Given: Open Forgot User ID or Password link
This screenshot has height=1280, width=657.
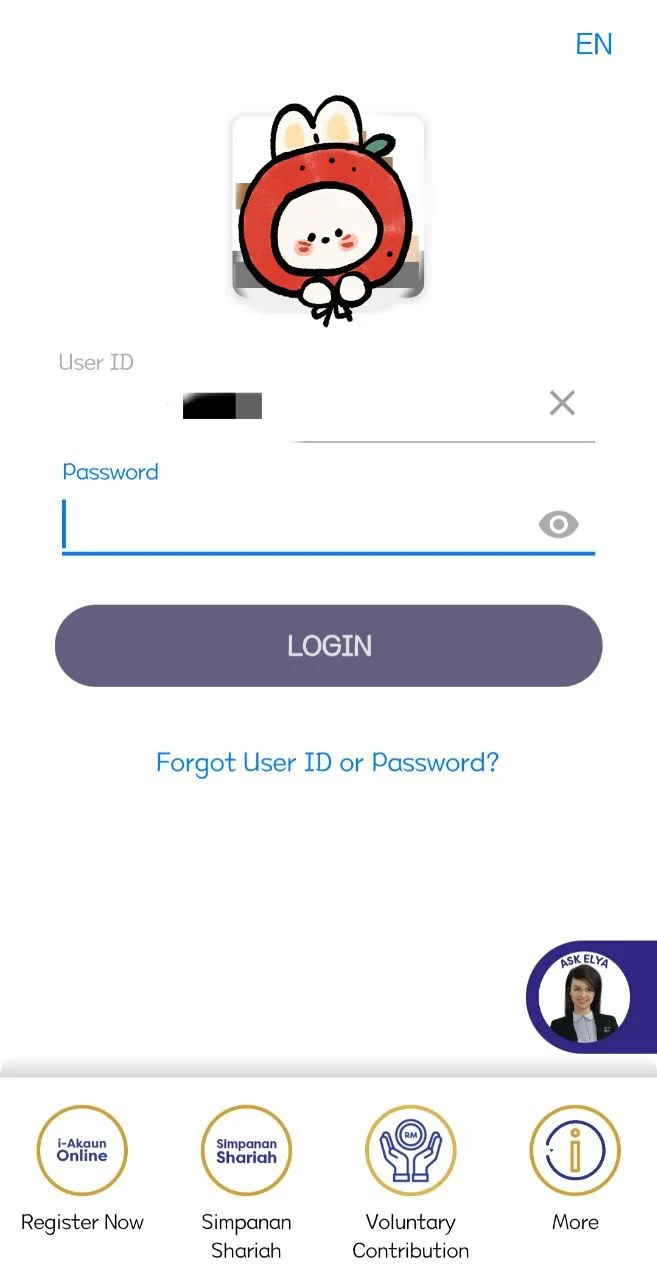Looking at the screenshot, I should click(328, 763).
